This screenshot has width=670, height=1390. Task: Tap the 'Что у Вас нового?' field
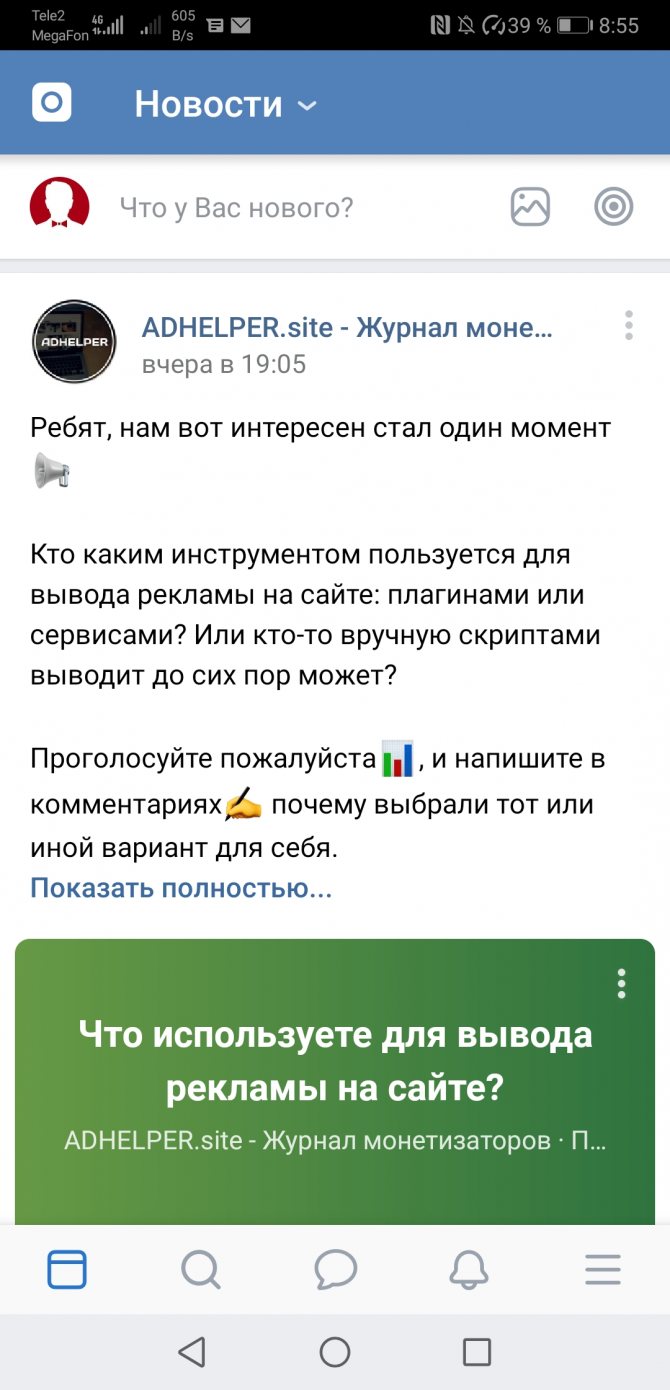point(236,208)
